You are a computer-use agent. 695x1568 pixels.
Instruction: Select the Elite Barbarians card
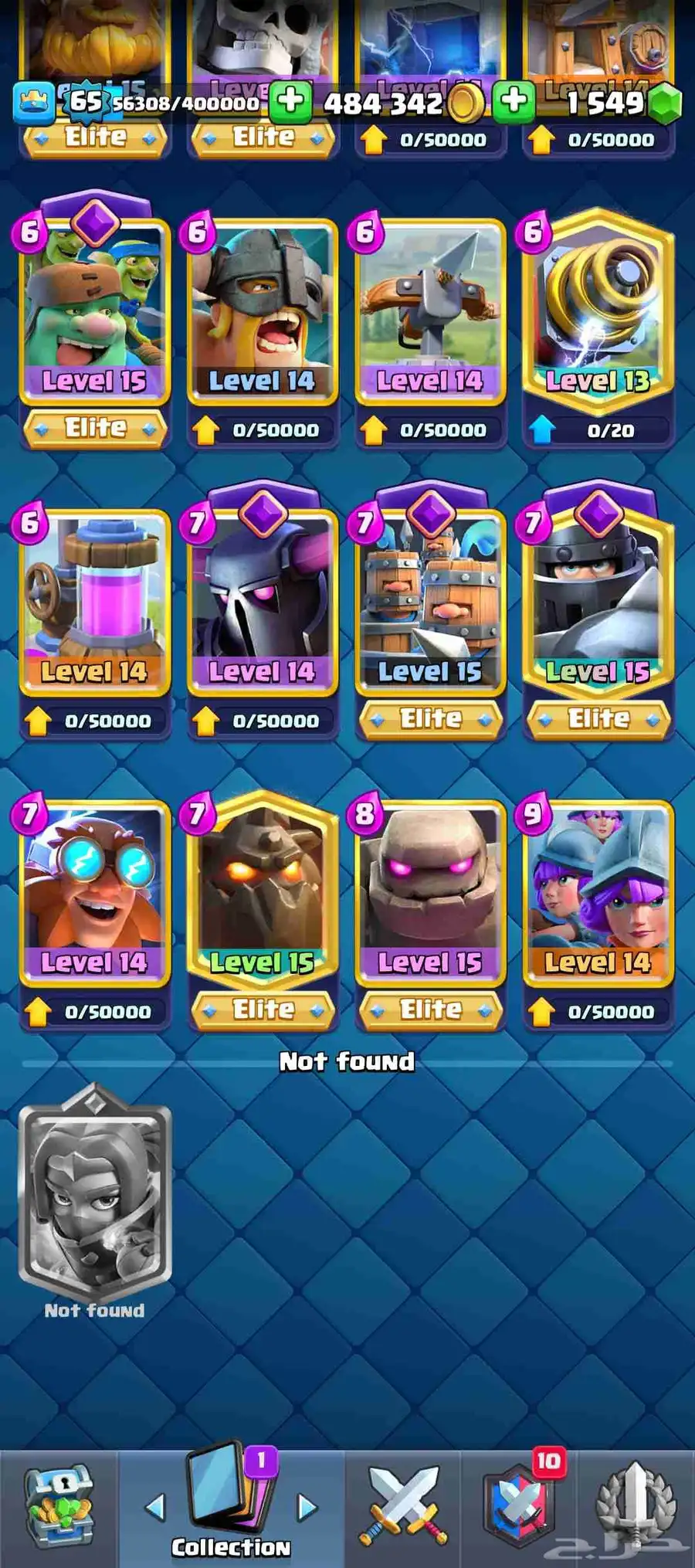(x=262, y=311)
